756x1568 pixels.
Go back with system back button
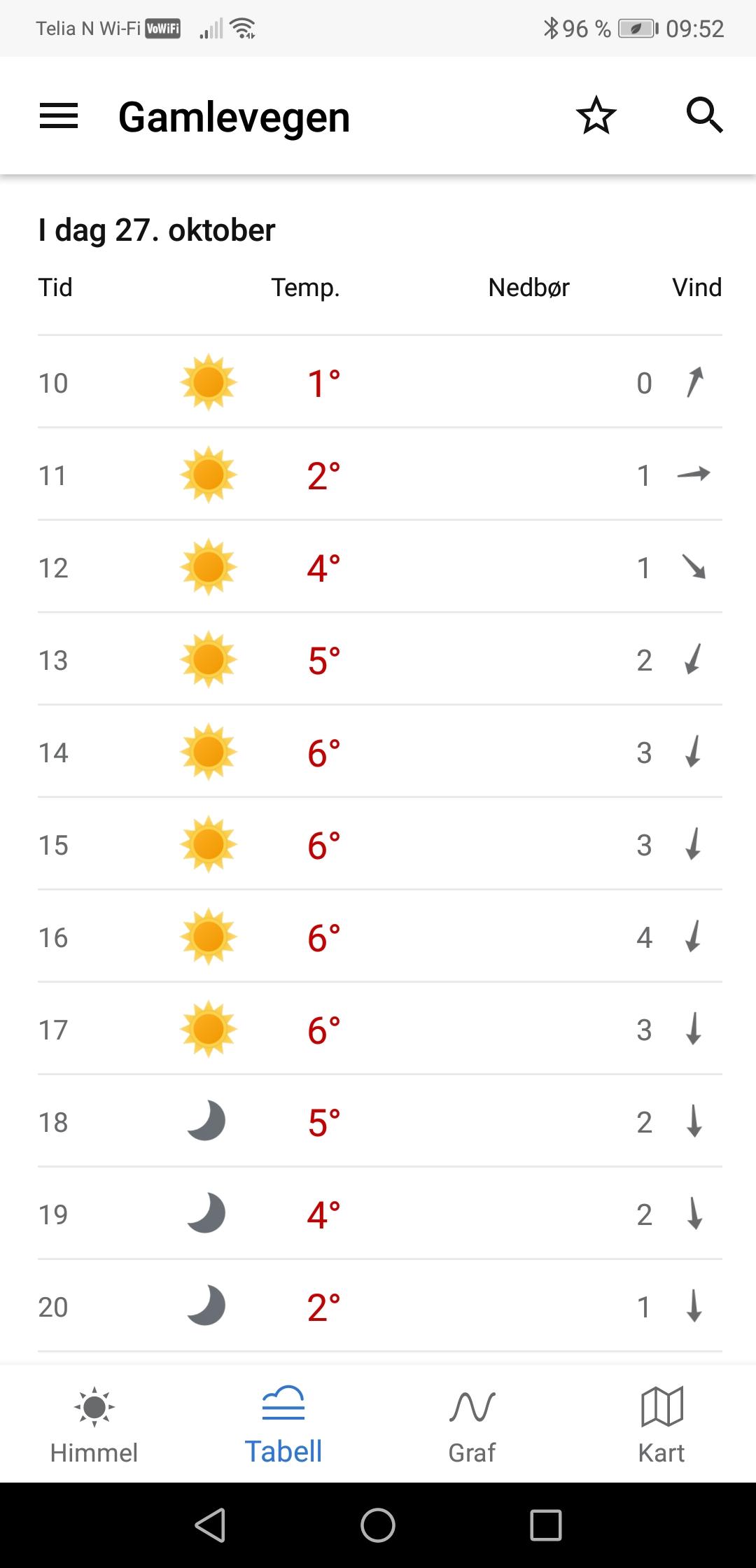pyautogui.click(x=210, y=1526)
